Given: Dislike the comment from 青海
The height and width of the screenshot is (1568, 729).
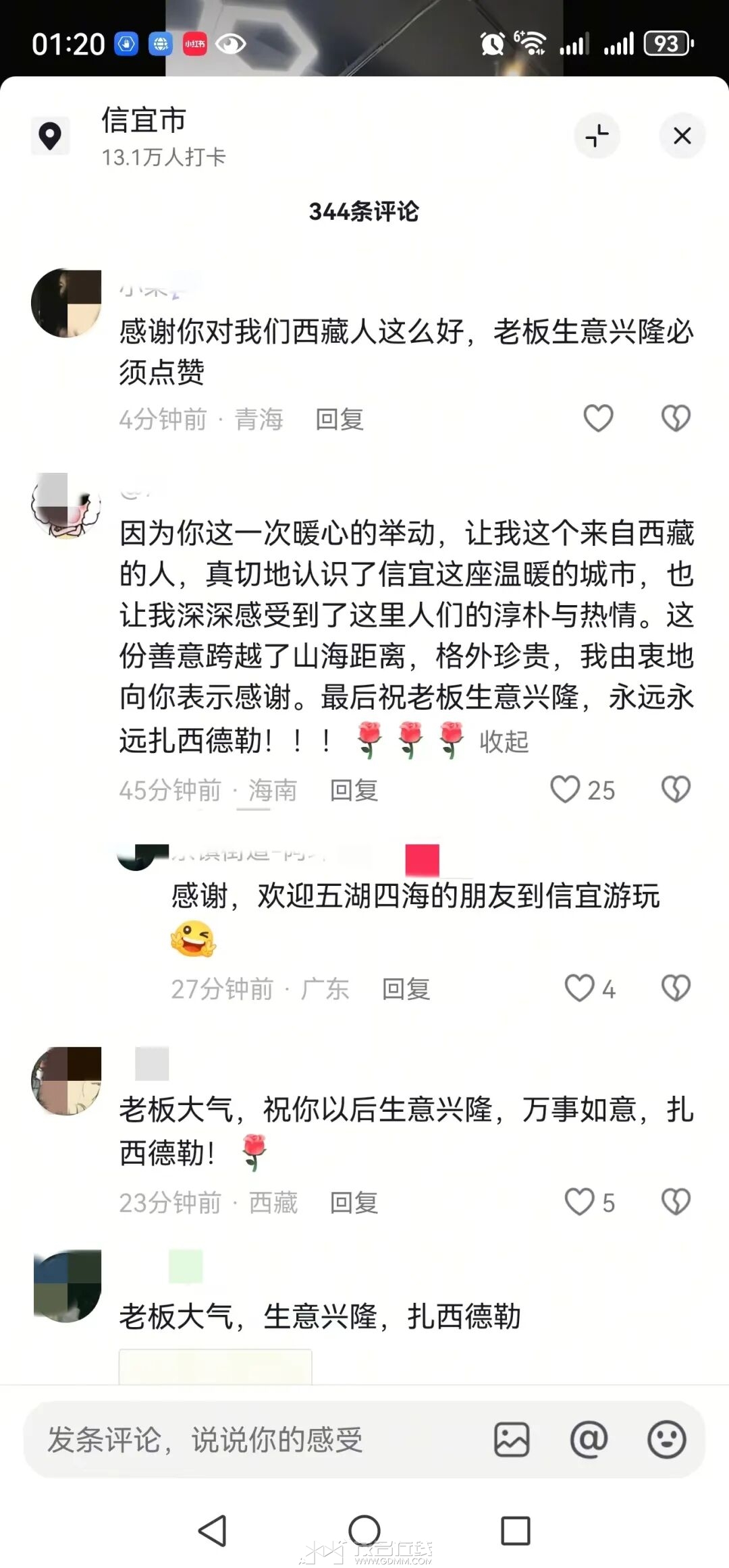Looking at the screenshot, I should 675,418.
